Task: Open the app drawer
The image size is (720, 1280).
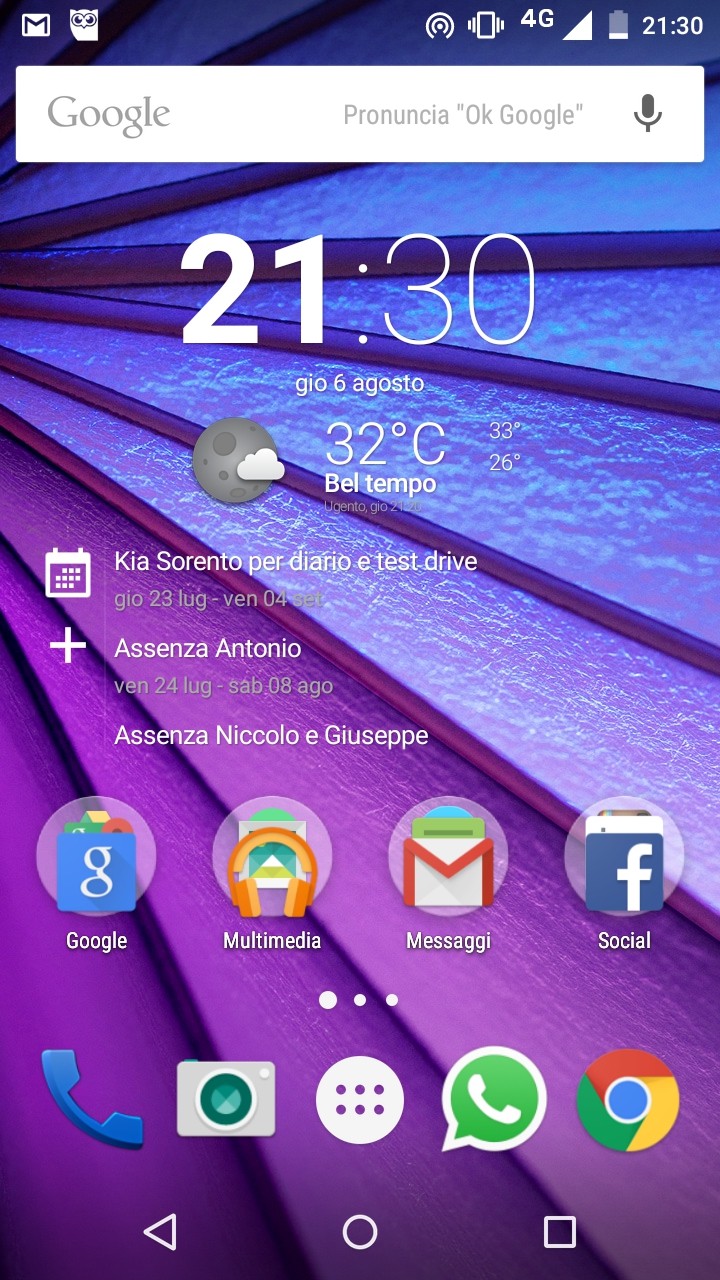Action: point(360,1100)
